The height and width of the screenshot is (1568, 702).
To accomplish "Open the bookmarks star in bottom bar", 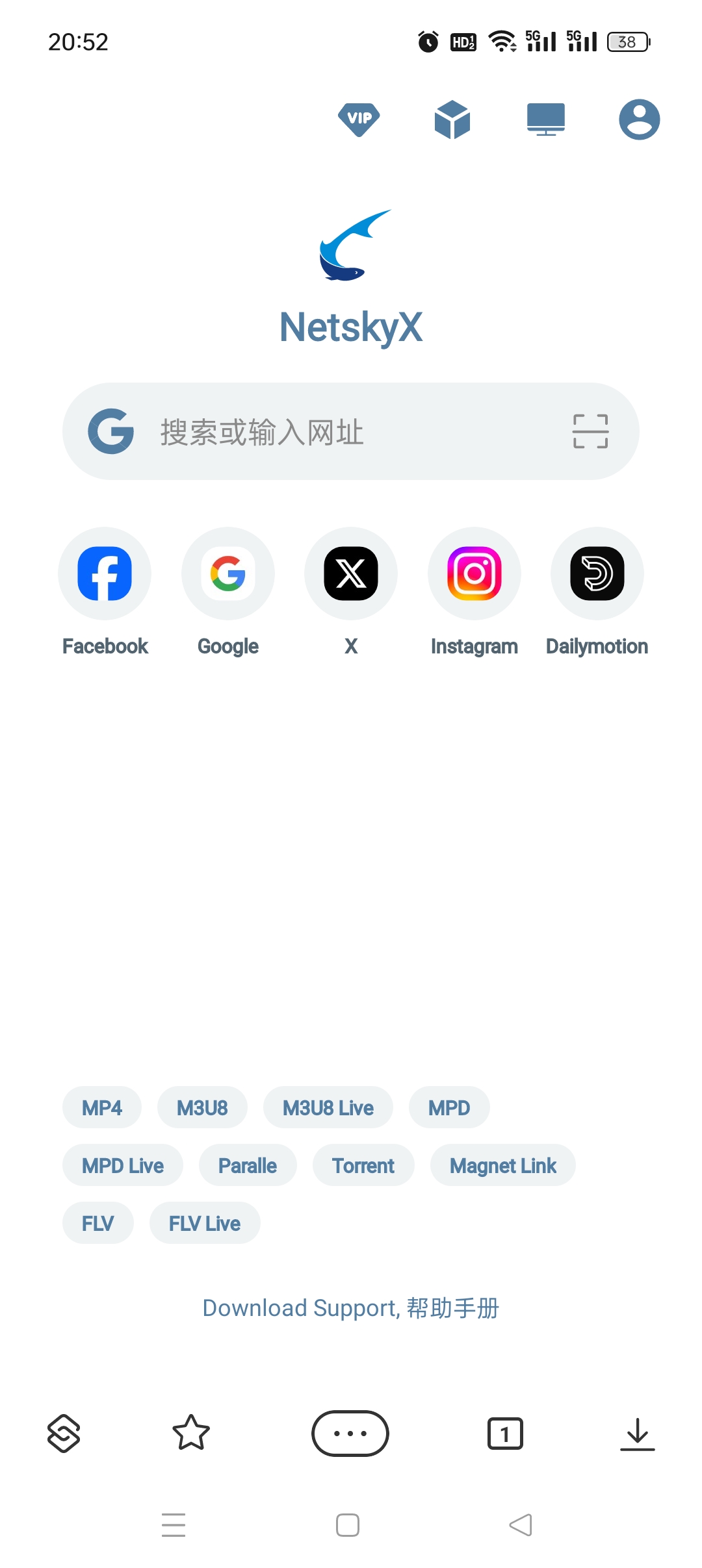I will (x=191, y=1433).
